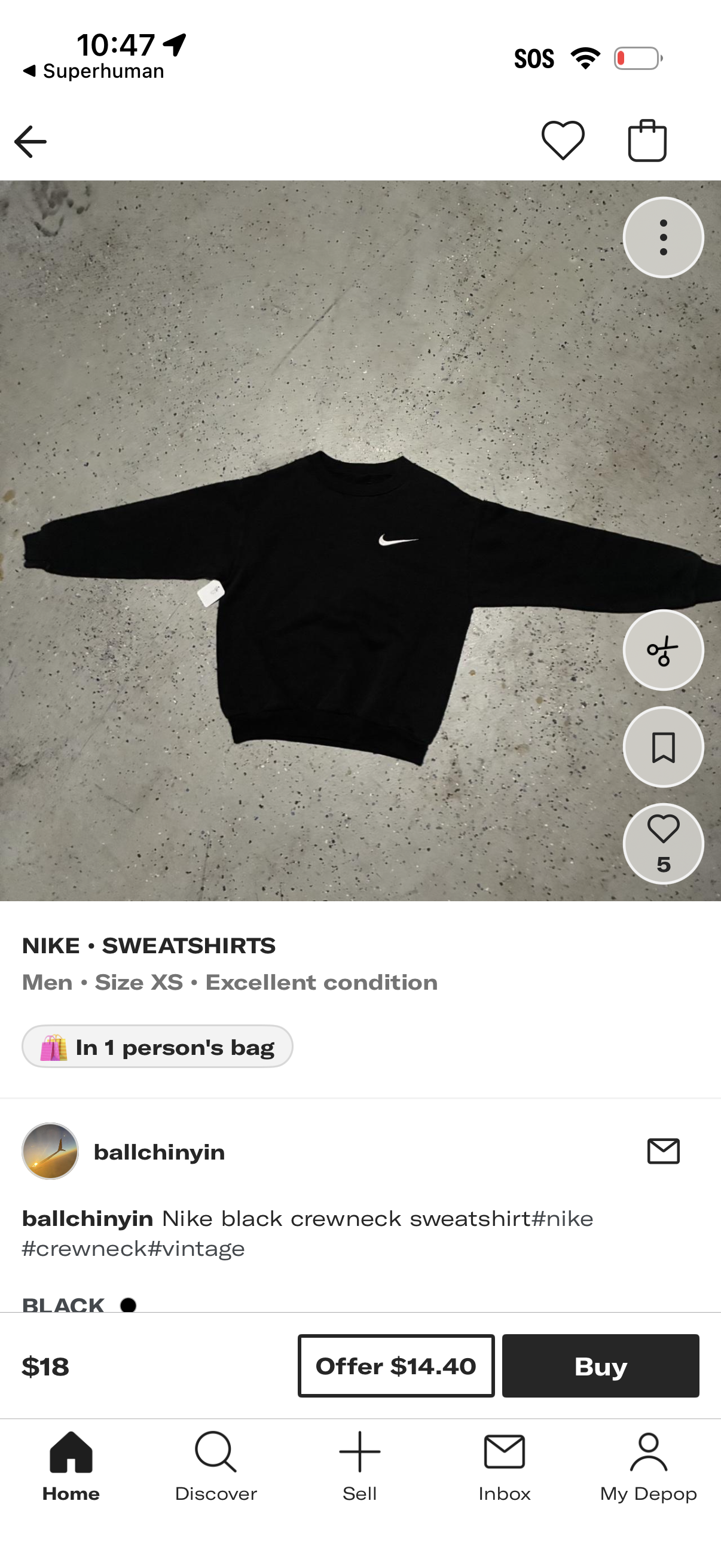Message the seller via the envelope icon

[662, 1152]
